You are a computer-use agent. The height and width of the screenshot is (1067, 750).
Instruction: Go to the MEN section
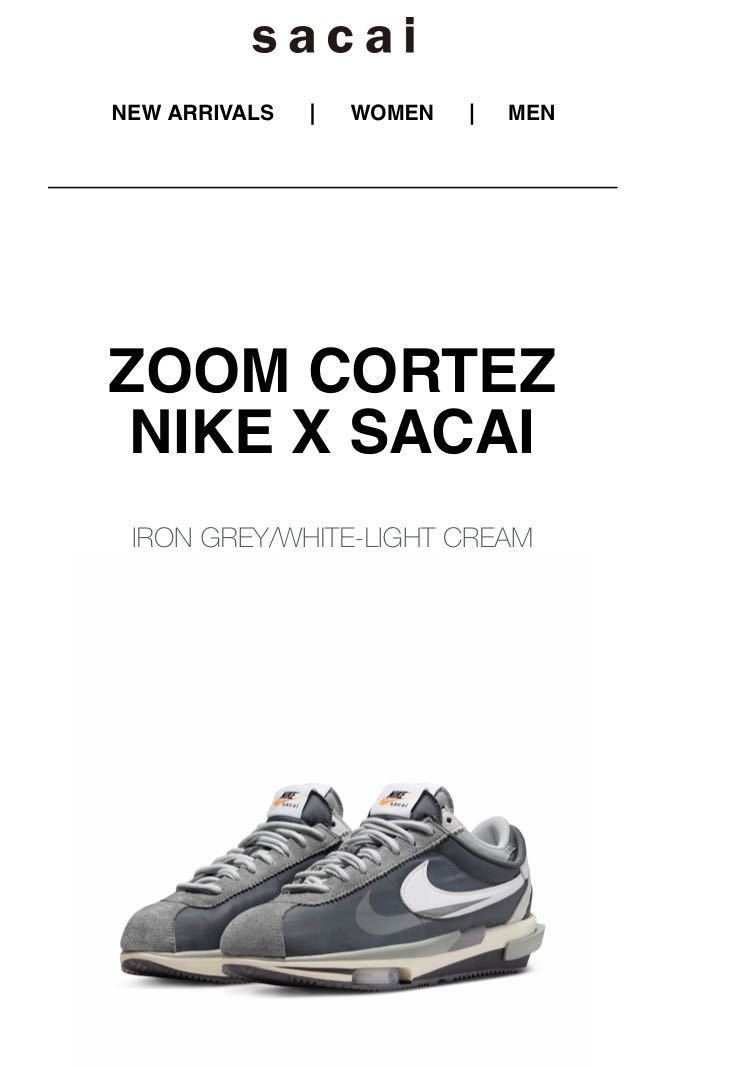[x=531, y=113]
